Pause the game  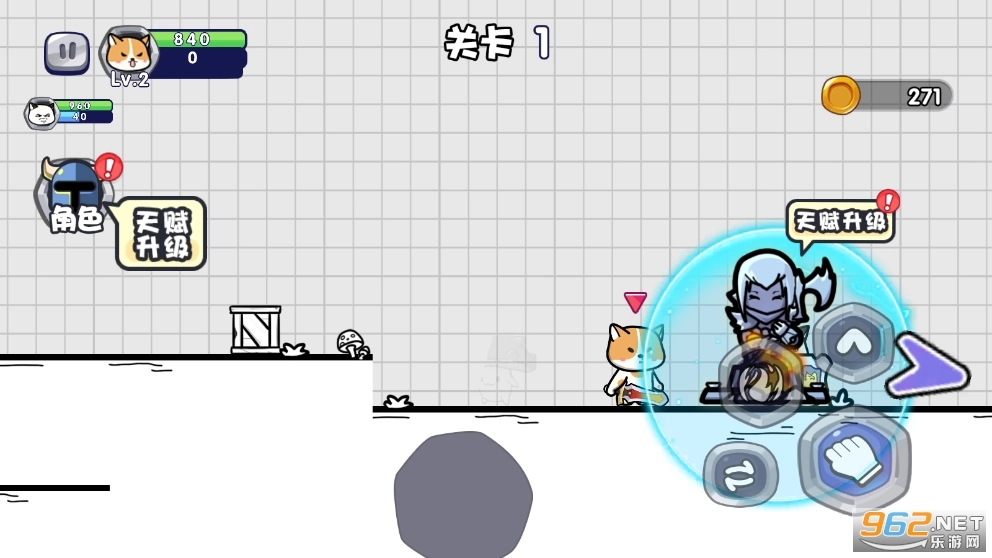tap(67, 52)
